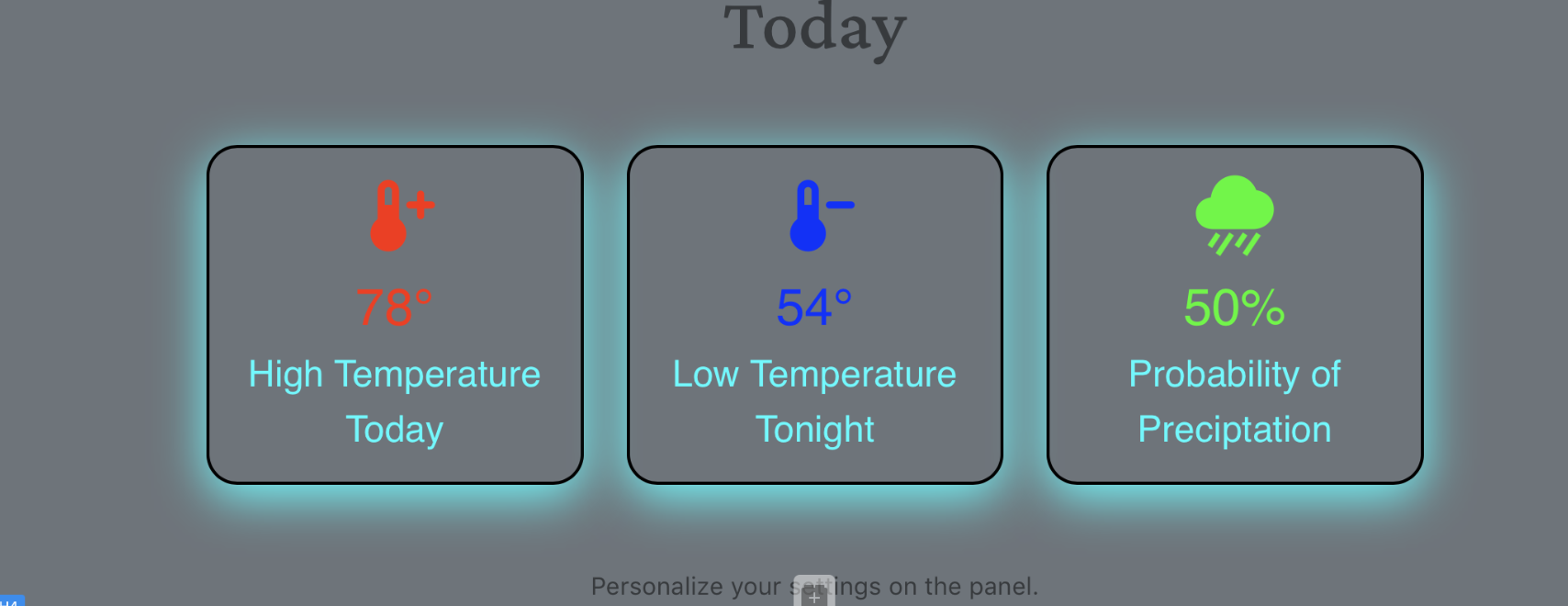1568x606 pixels.
Task: Open the Probability of Precipitation card
Action: [1235, 315]
